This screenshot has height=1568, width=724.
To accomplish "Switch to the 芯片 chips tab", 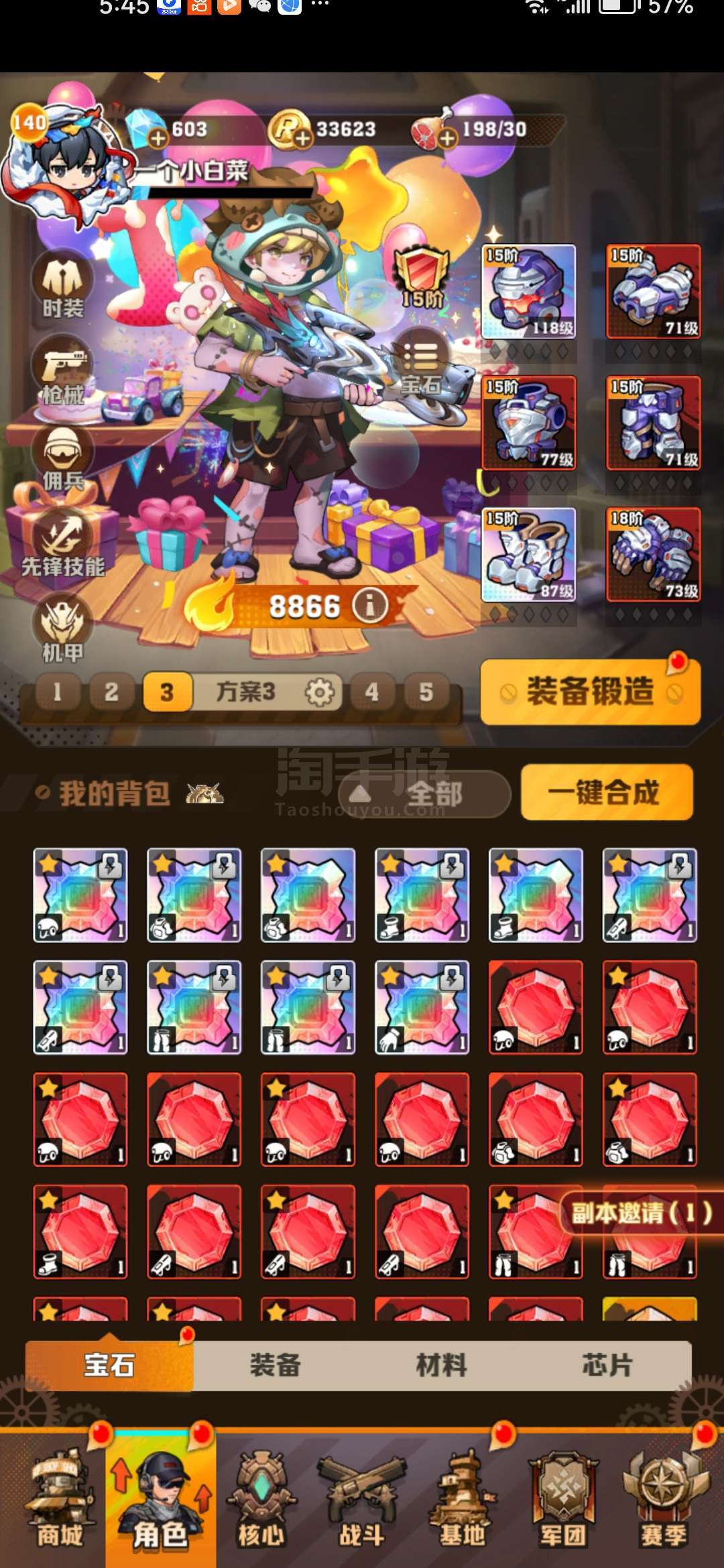I will pyautogui.click(x=607, y=1366).
